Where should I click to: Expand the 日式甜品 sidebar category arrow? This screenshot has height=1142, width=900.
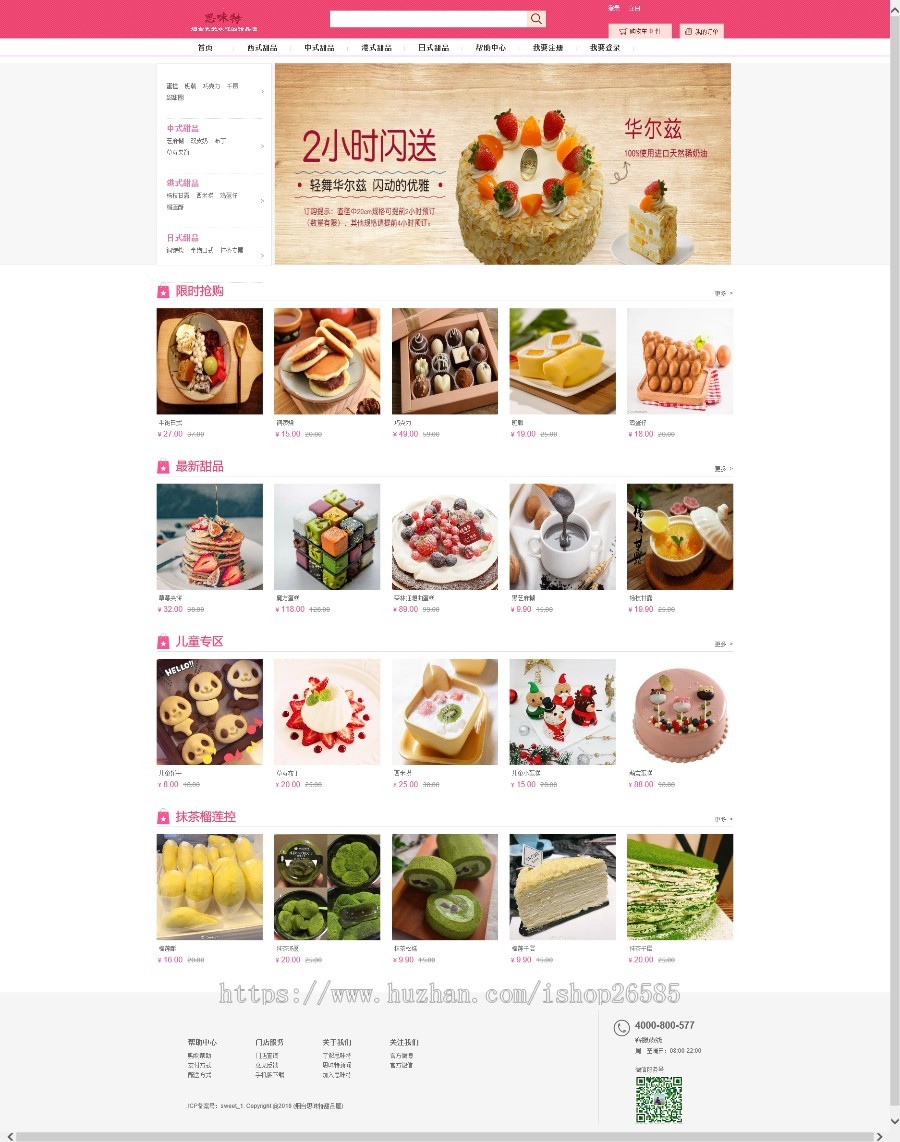click(263, 257)
